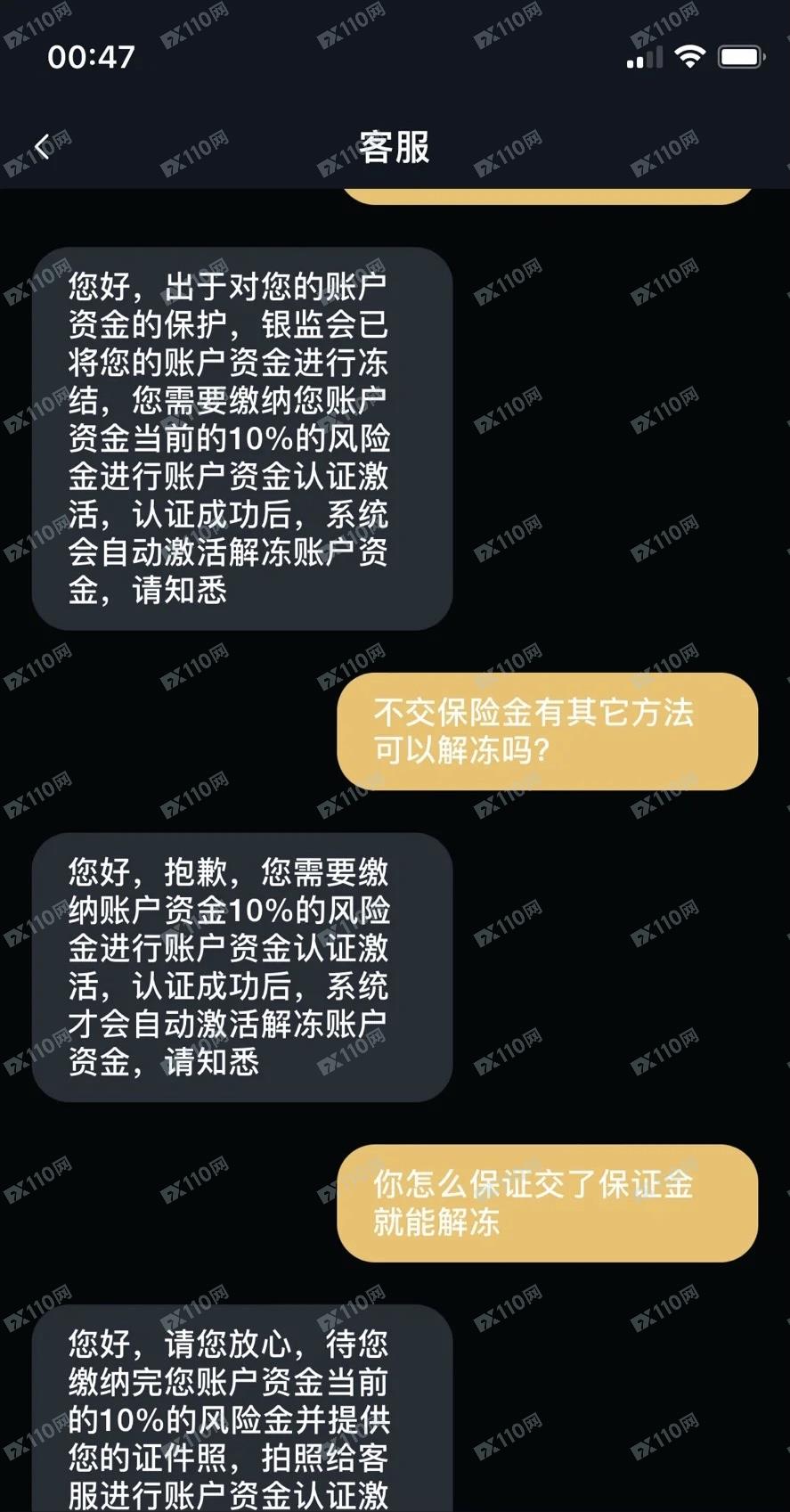Viewport: 790px width, 1512px height.
Task: Go back from the 客服 chat
Action: click(x=42, y=146)
